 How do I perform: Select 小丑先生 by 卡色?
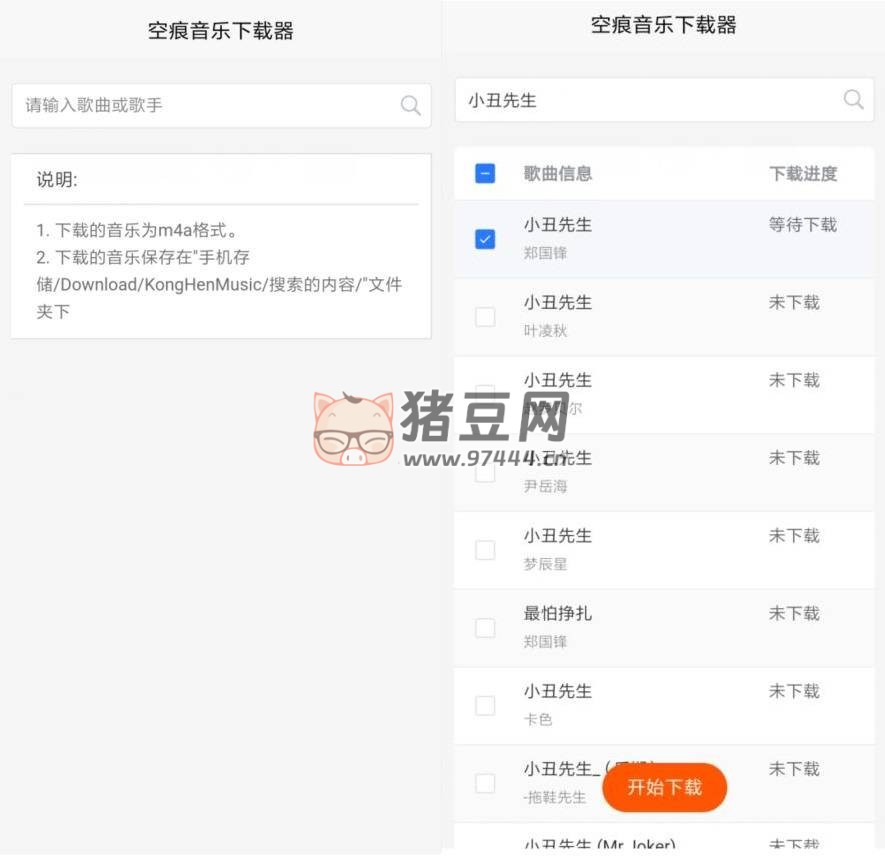pos(485,706)
